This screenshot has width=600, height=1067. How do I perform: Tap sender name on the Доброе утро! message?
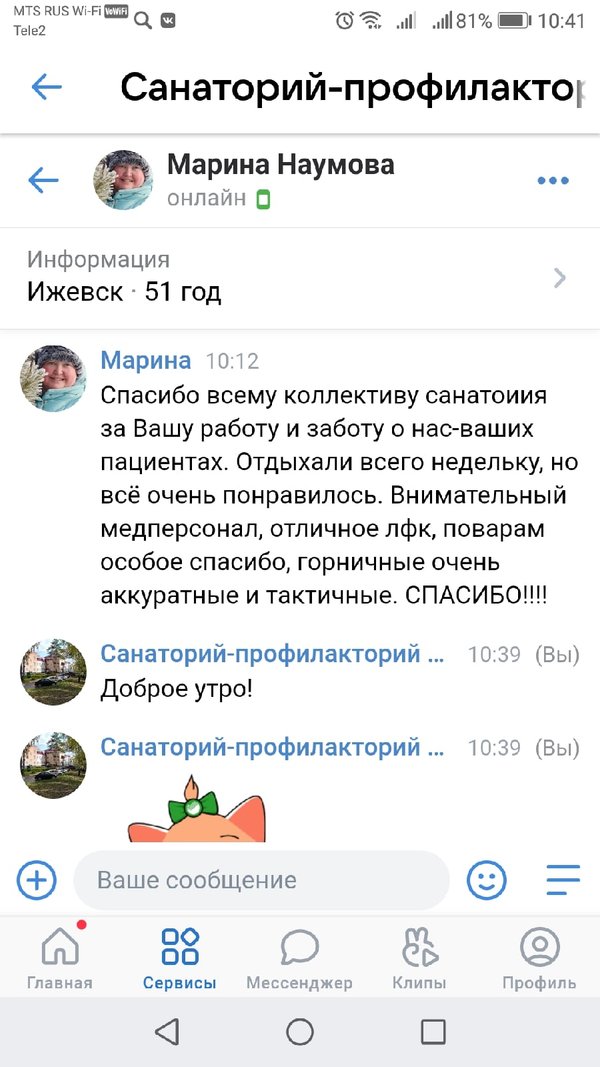pos(273,655)
